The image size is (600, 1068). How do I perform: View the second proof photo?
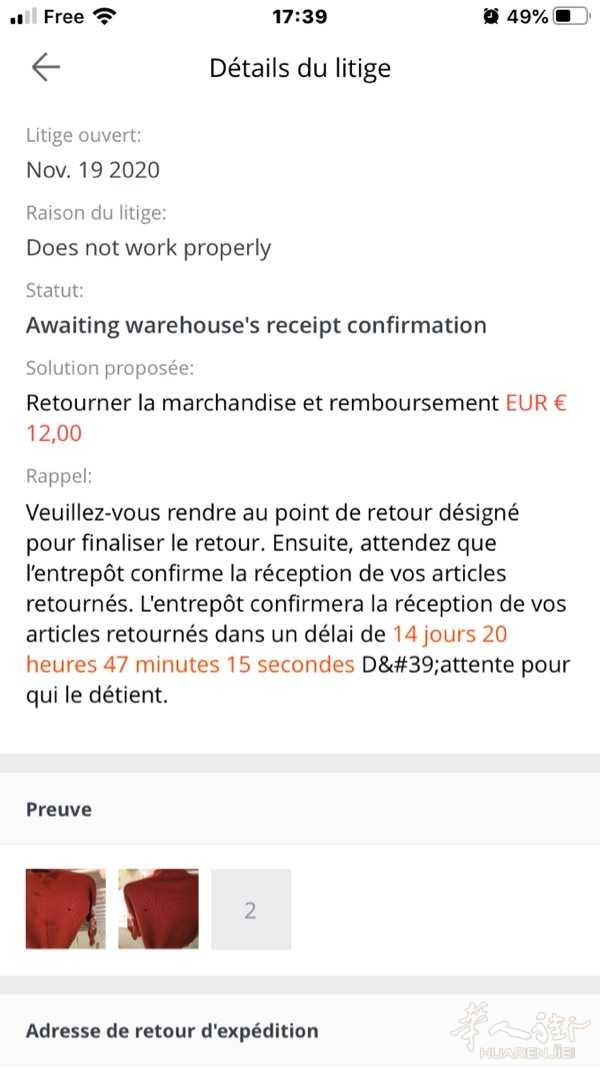click(159, 909)
